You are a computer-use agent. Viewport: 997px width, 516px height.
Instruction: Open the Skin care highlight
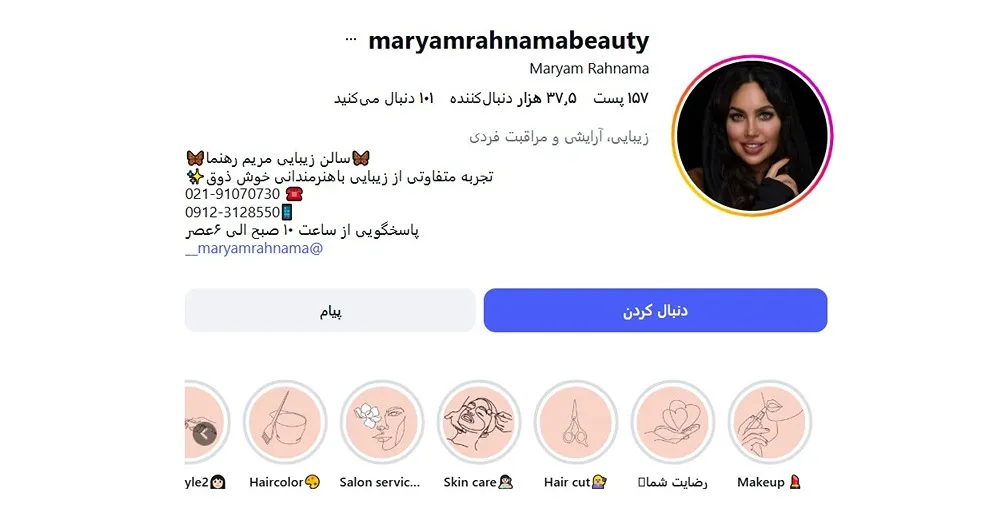pos(478,422)
